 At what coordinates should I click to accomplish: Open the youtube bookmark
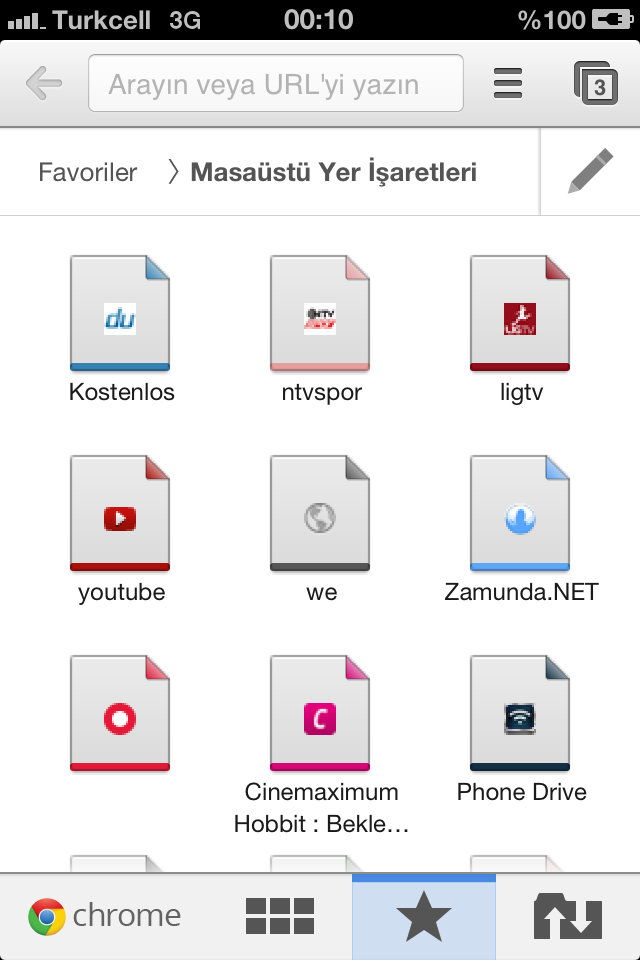click(x=120, y=516)
